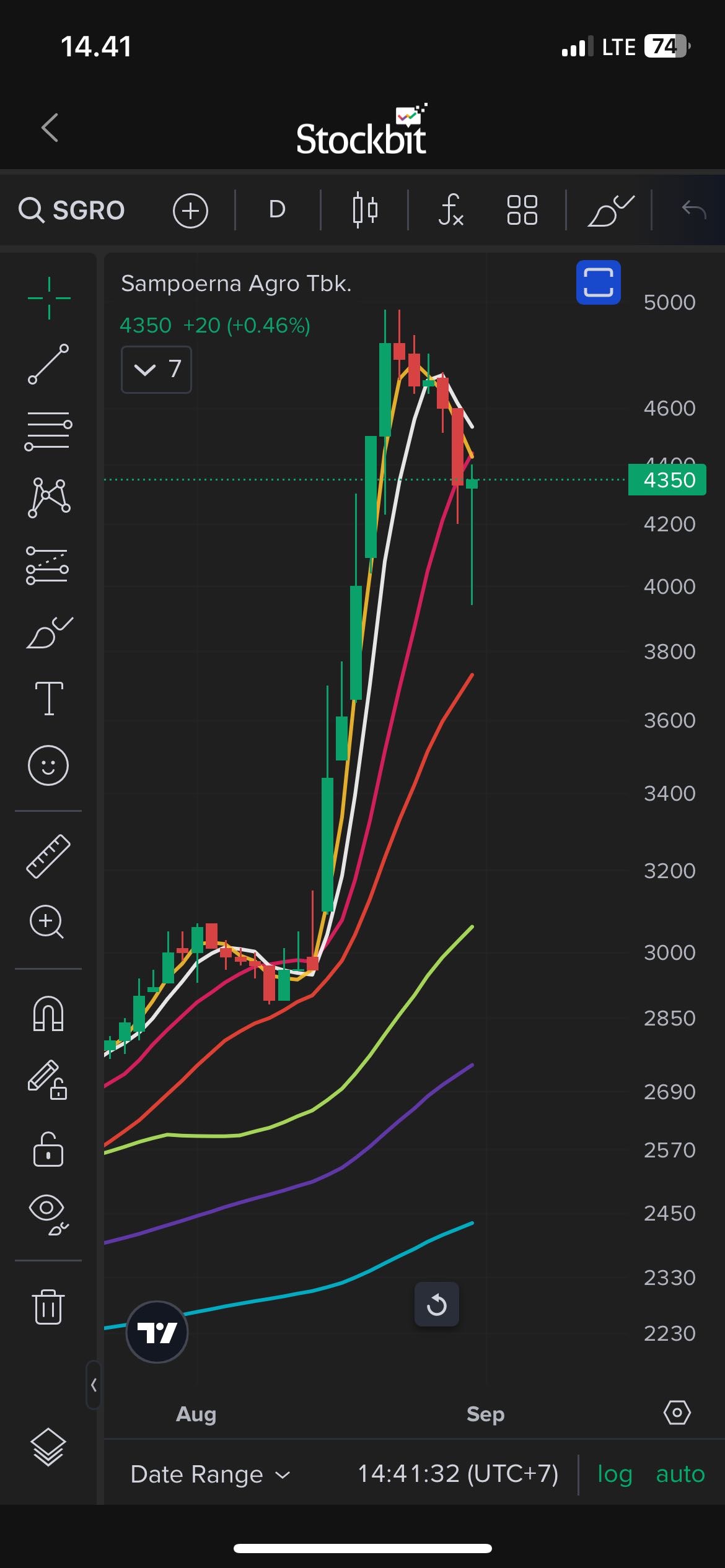The image size is (725, 1568).
Task: Open the indicators fx menu
Action: (450, 211)
